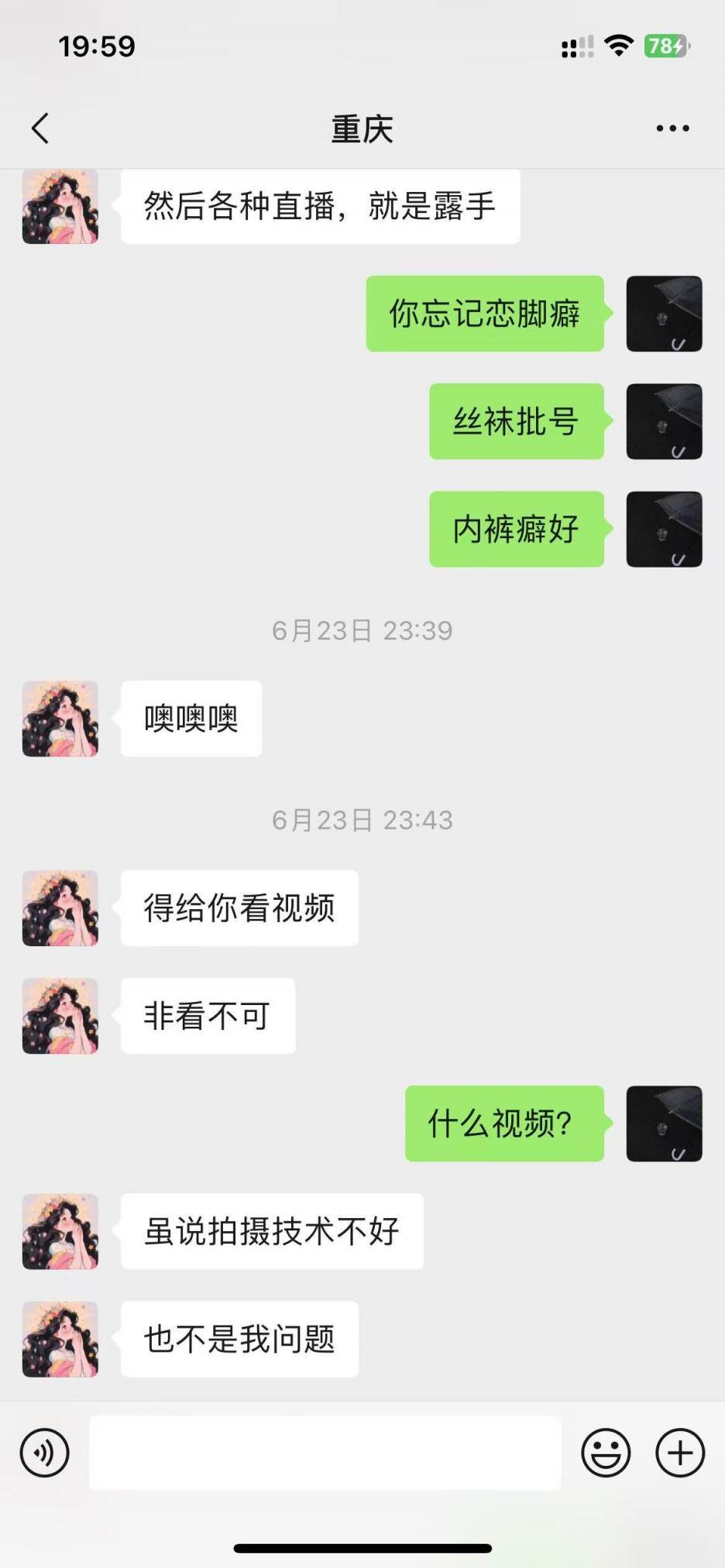Image resolution: width=725 pixels, height=1568 pixels.
Task: Switch to voice message input
Action: tap(45, 1453)
